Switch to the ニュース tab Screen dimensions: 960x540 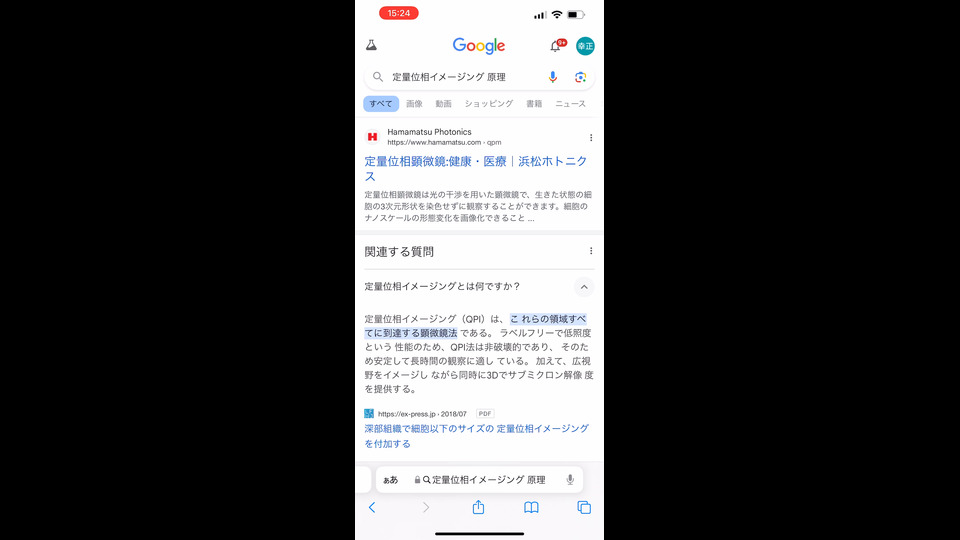(570, 104)
